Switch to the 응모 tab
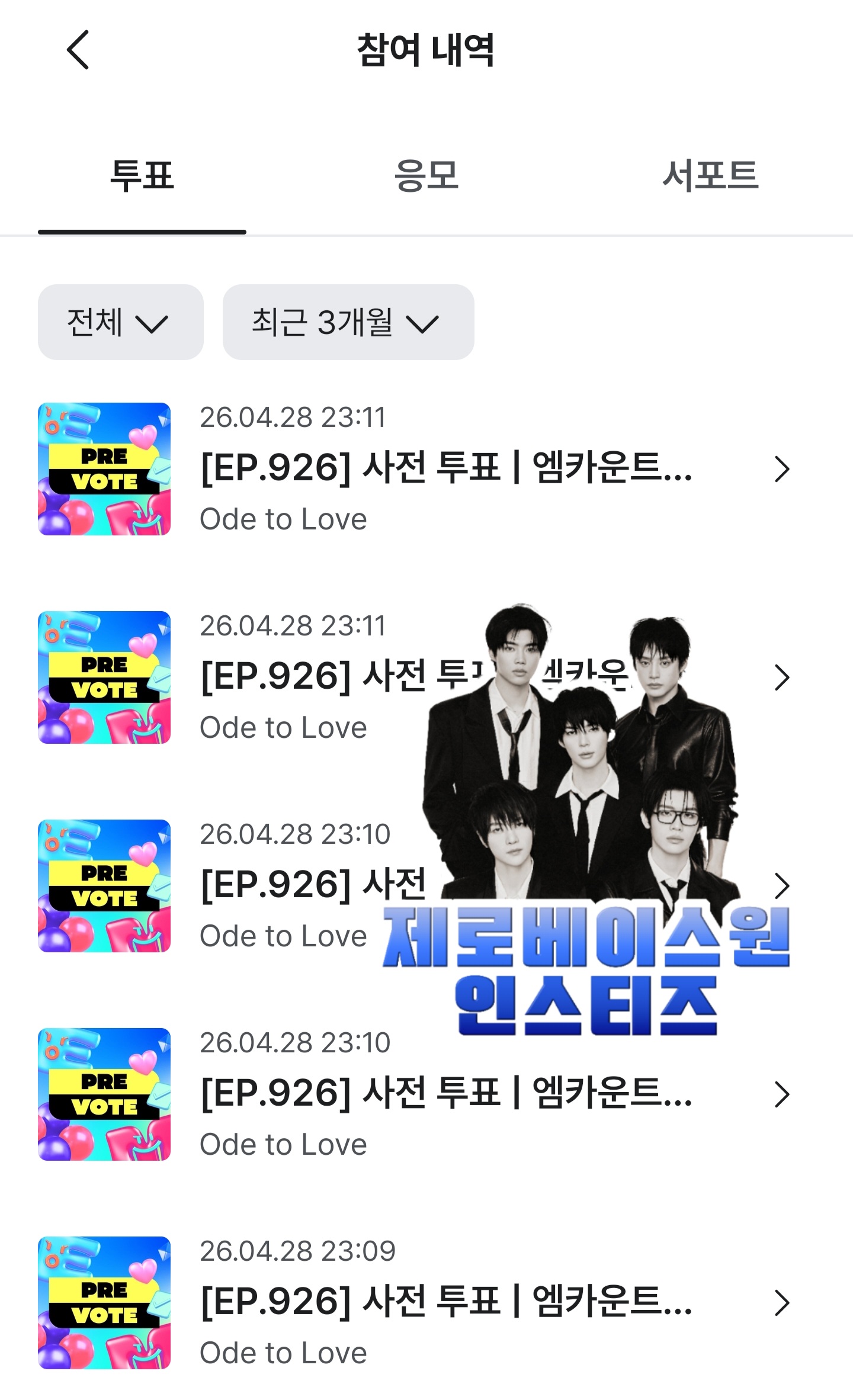 tap(426, 176)
